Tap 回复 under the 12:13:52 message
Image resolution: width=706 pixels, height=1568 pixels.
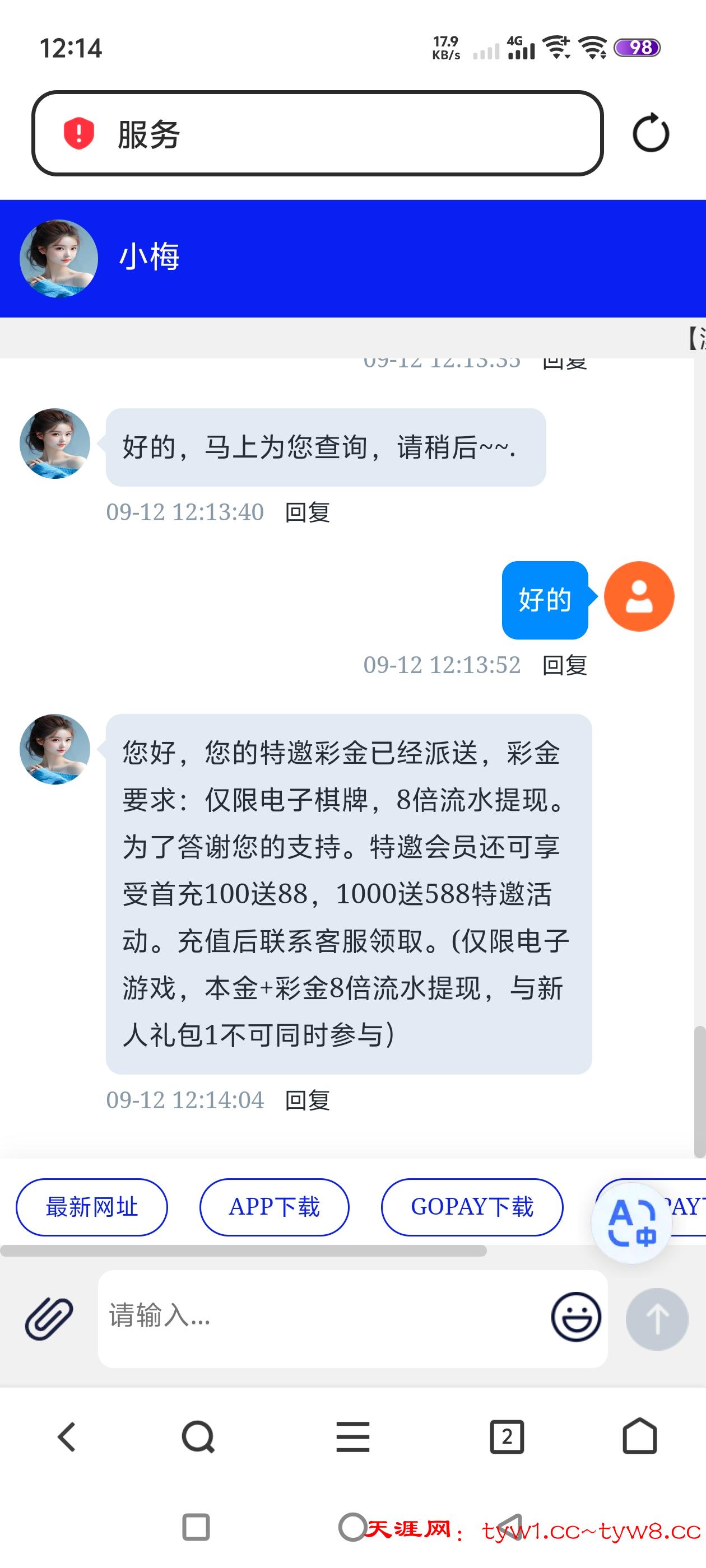coord(565,665)
